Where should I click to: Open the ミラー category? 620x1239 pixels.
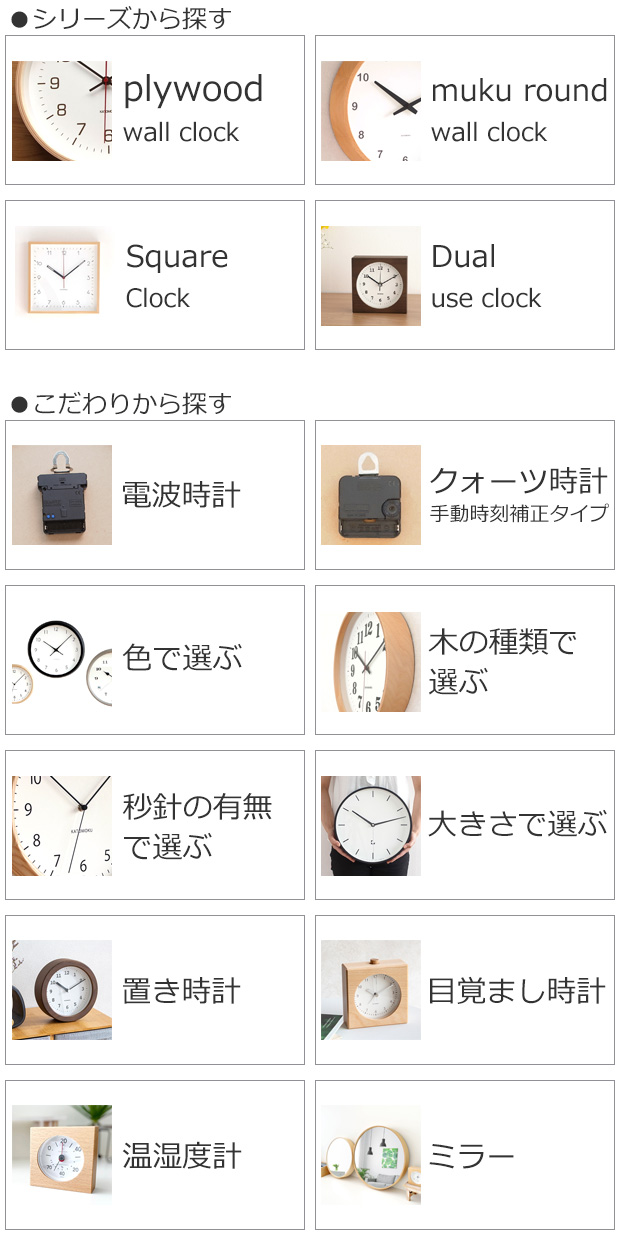465,1155
